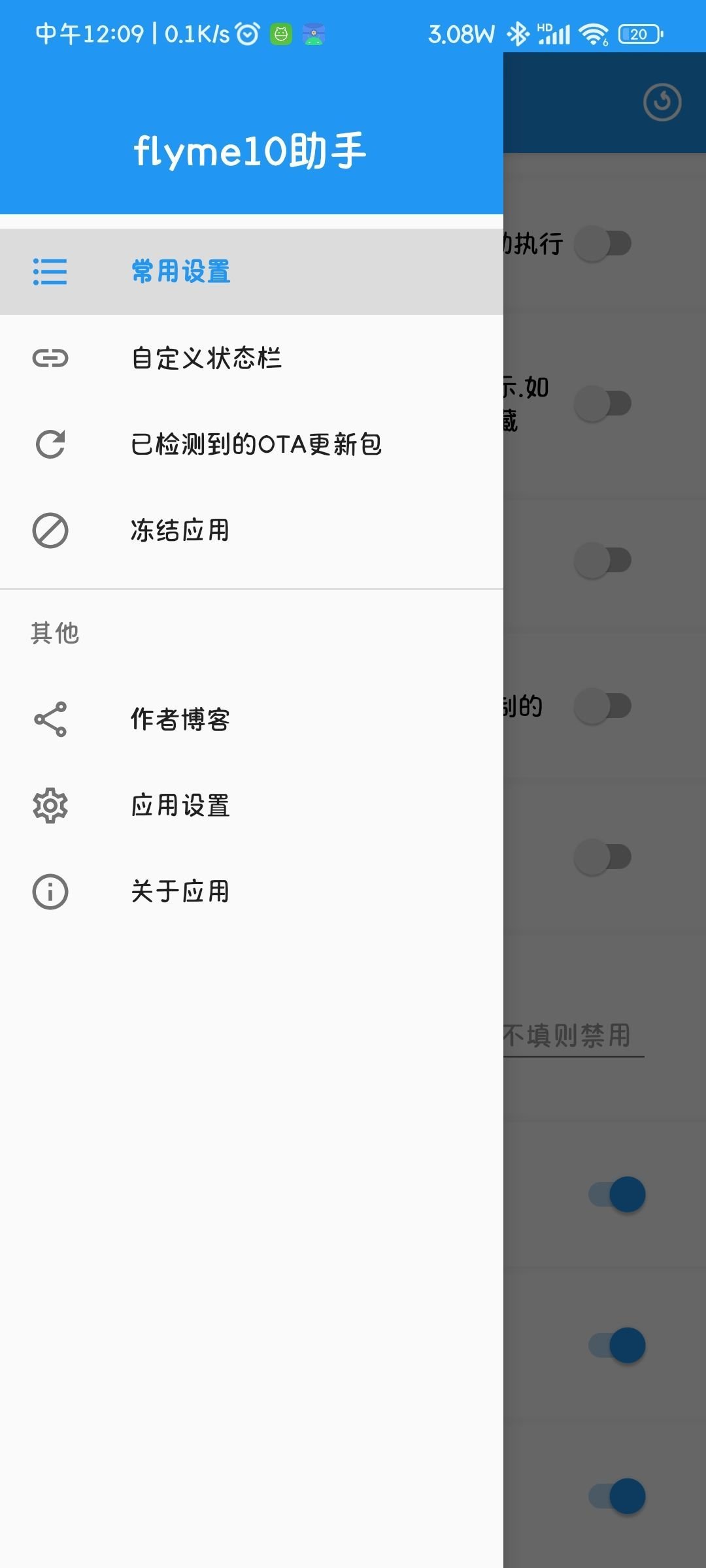
Task: Open 应用设置 via the gear icon
Action: 49,805
